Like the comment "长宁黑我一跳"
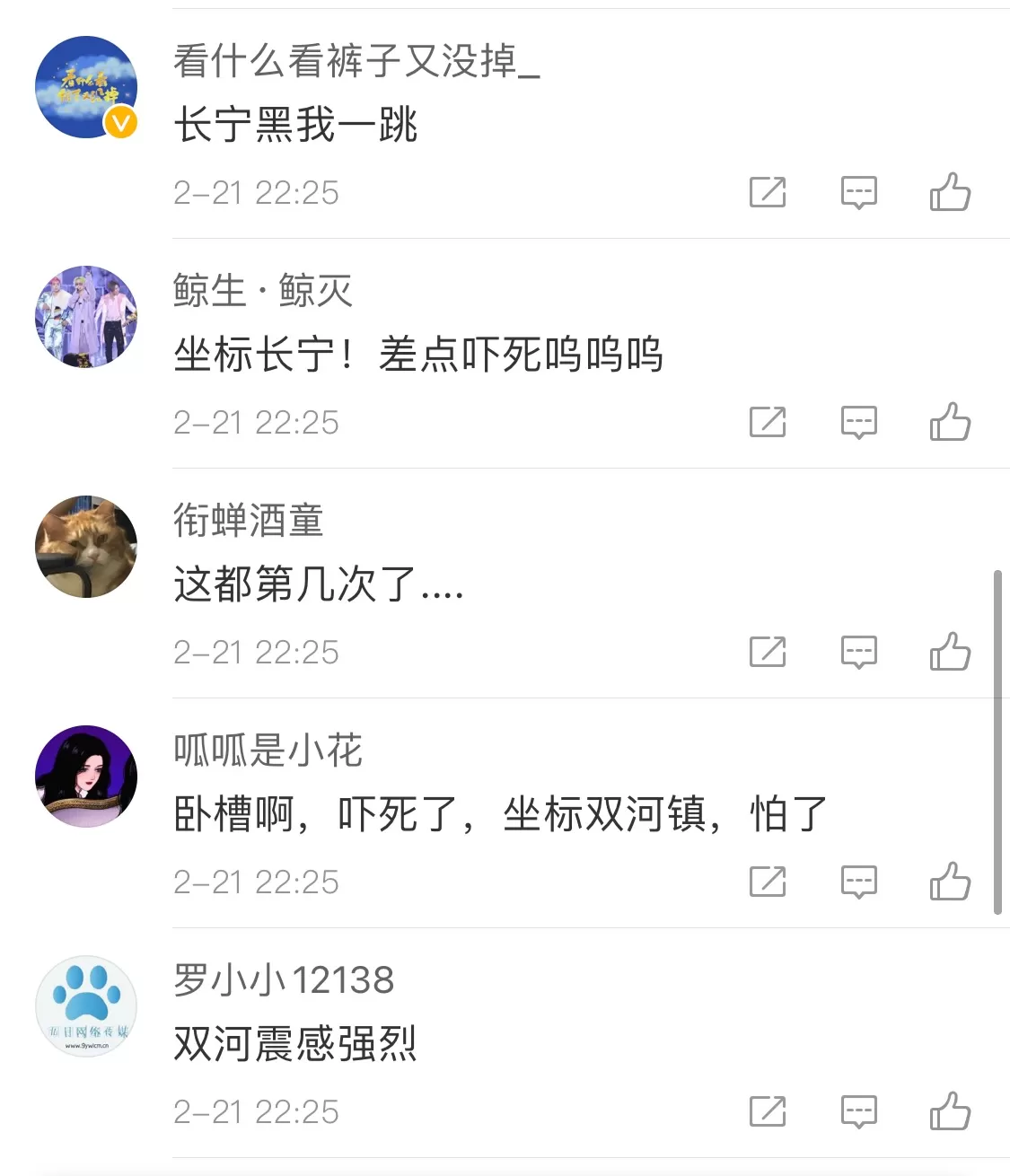The image size is (1010, 1176). 950,192
